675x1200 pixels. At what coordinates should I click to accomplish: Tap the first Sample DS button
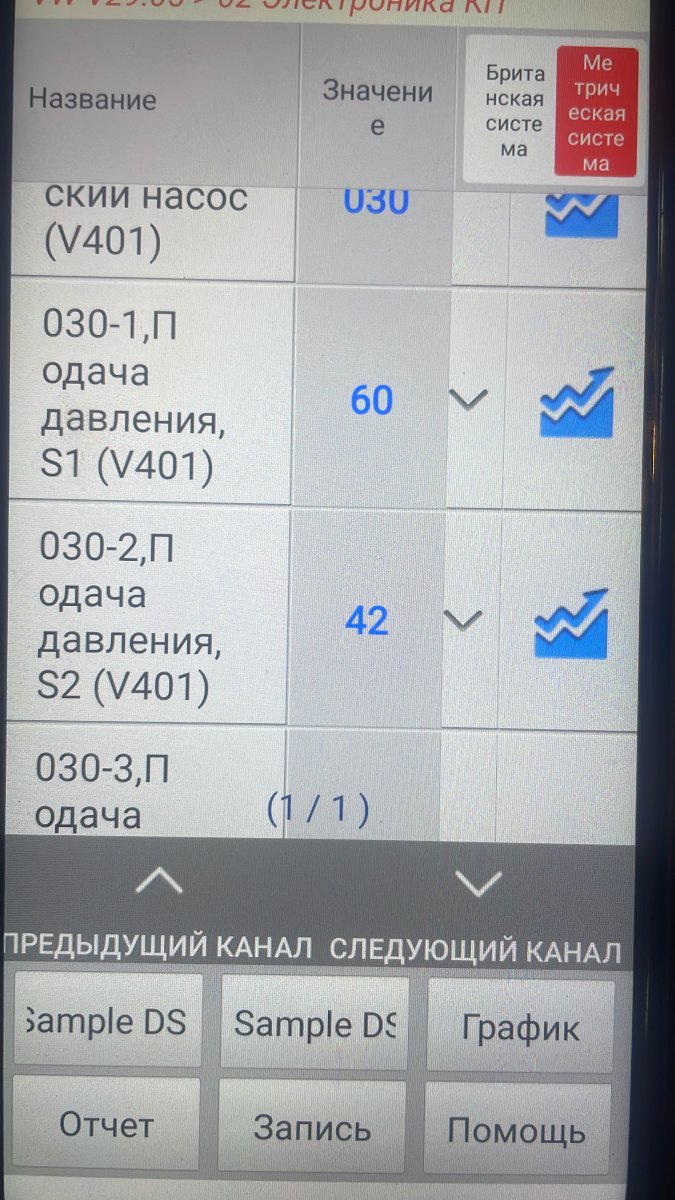click(x=107, y=1022)
